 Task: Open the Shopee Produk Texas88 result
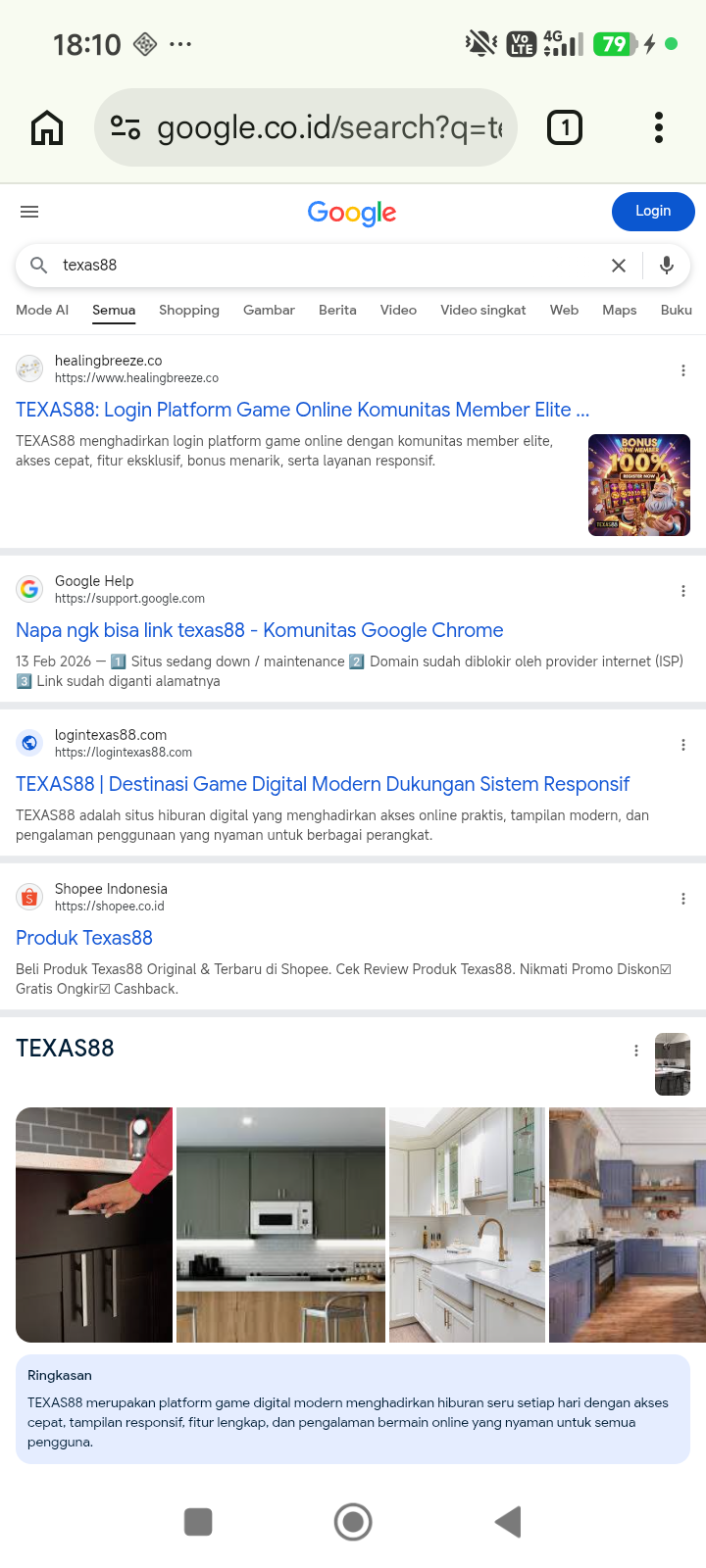(x=84, y=938)
